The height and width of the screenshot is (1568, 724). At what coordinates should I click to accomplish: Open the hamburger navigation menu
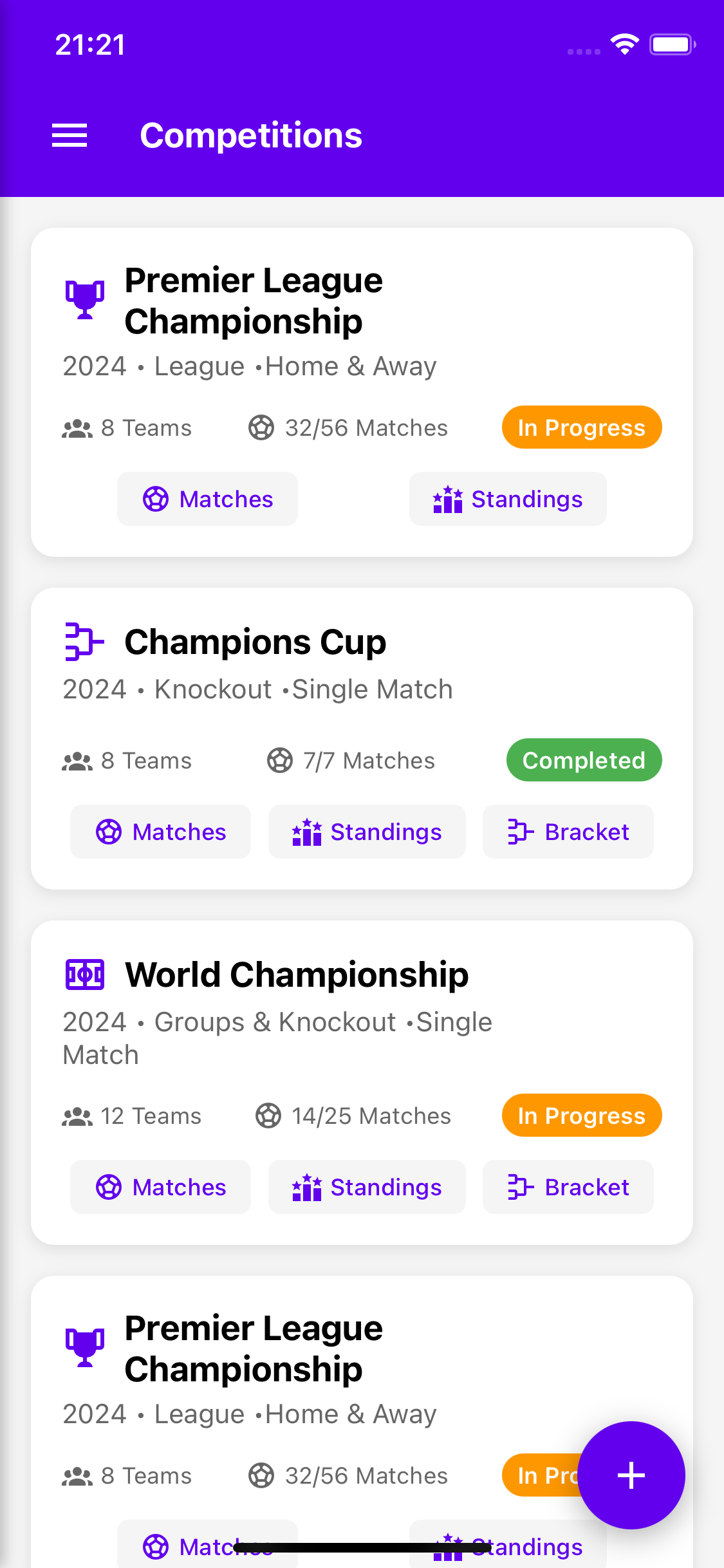coord(69,135)
